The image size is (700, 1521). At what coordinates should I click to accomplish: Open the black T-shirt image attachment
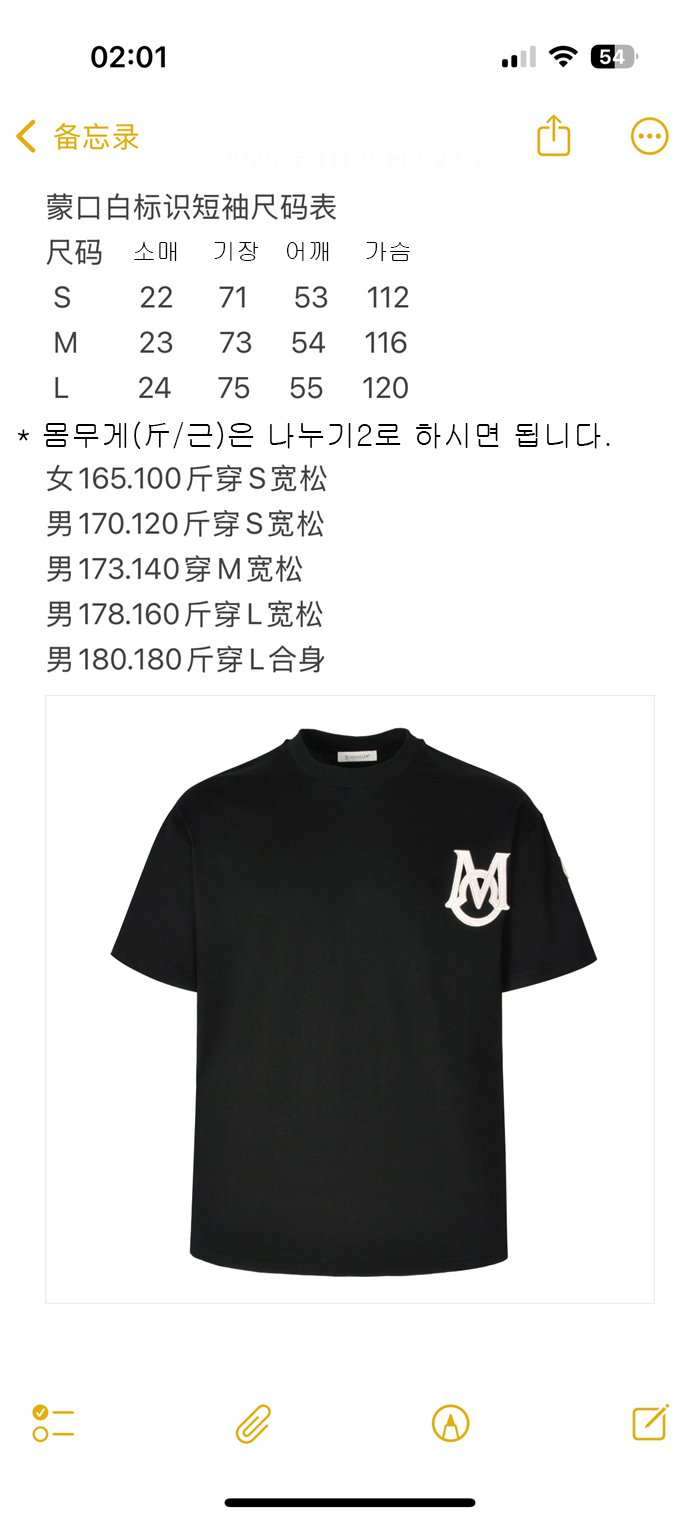(x=350, y=1000)
